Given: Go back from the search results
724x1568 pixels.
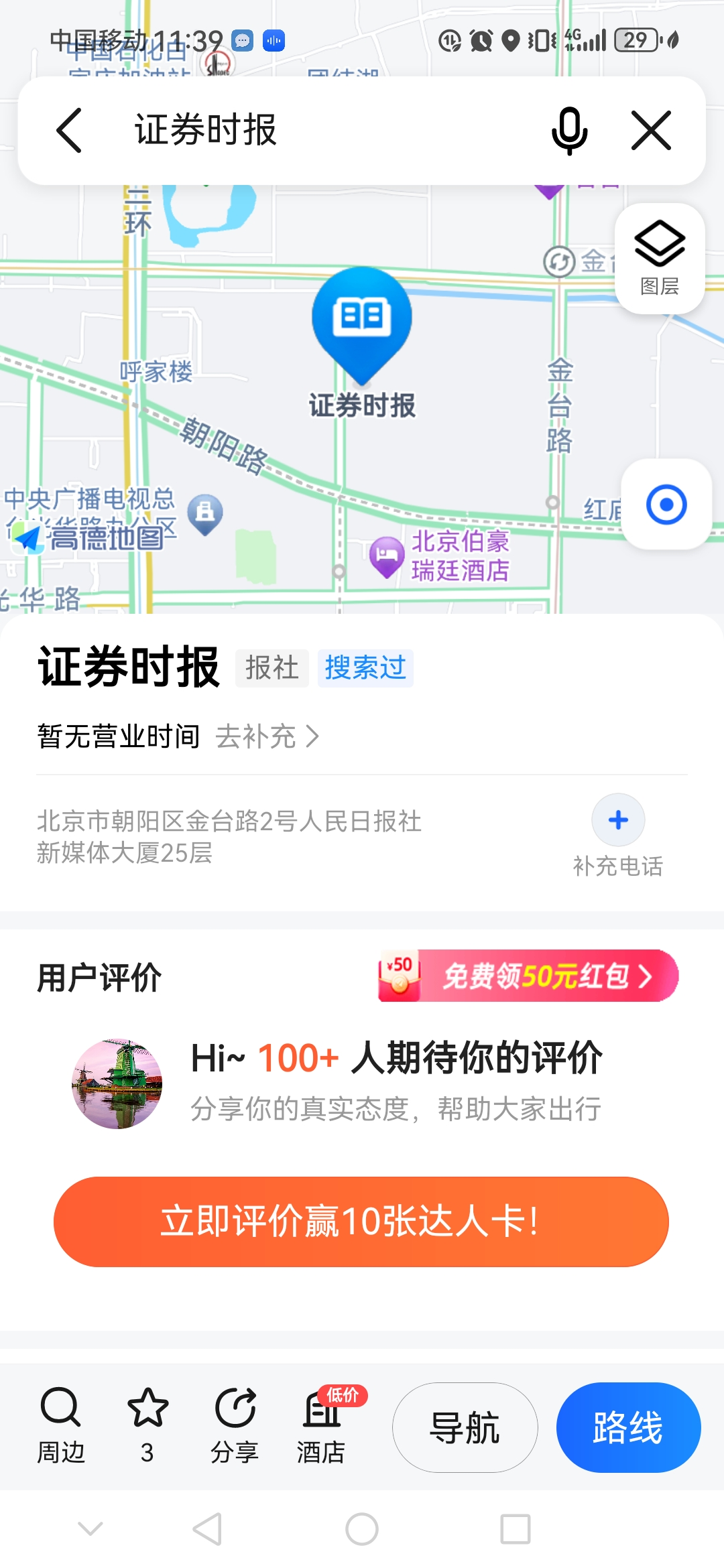Looking at the screenshot, I should pyautogui.click(x=70, y=130).
